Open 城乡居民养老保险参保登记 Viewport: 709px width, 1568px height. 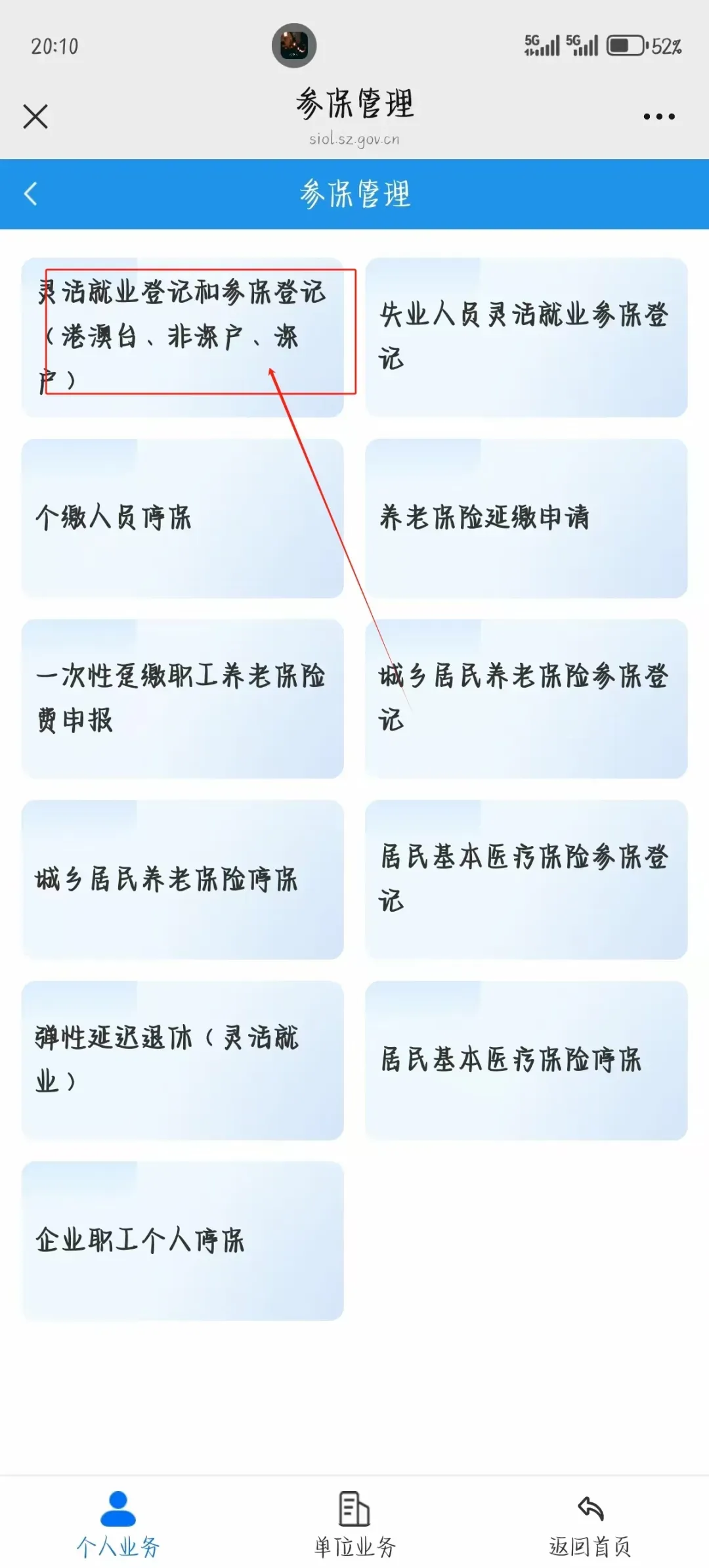pyautogui.click(x=526, y=699)
